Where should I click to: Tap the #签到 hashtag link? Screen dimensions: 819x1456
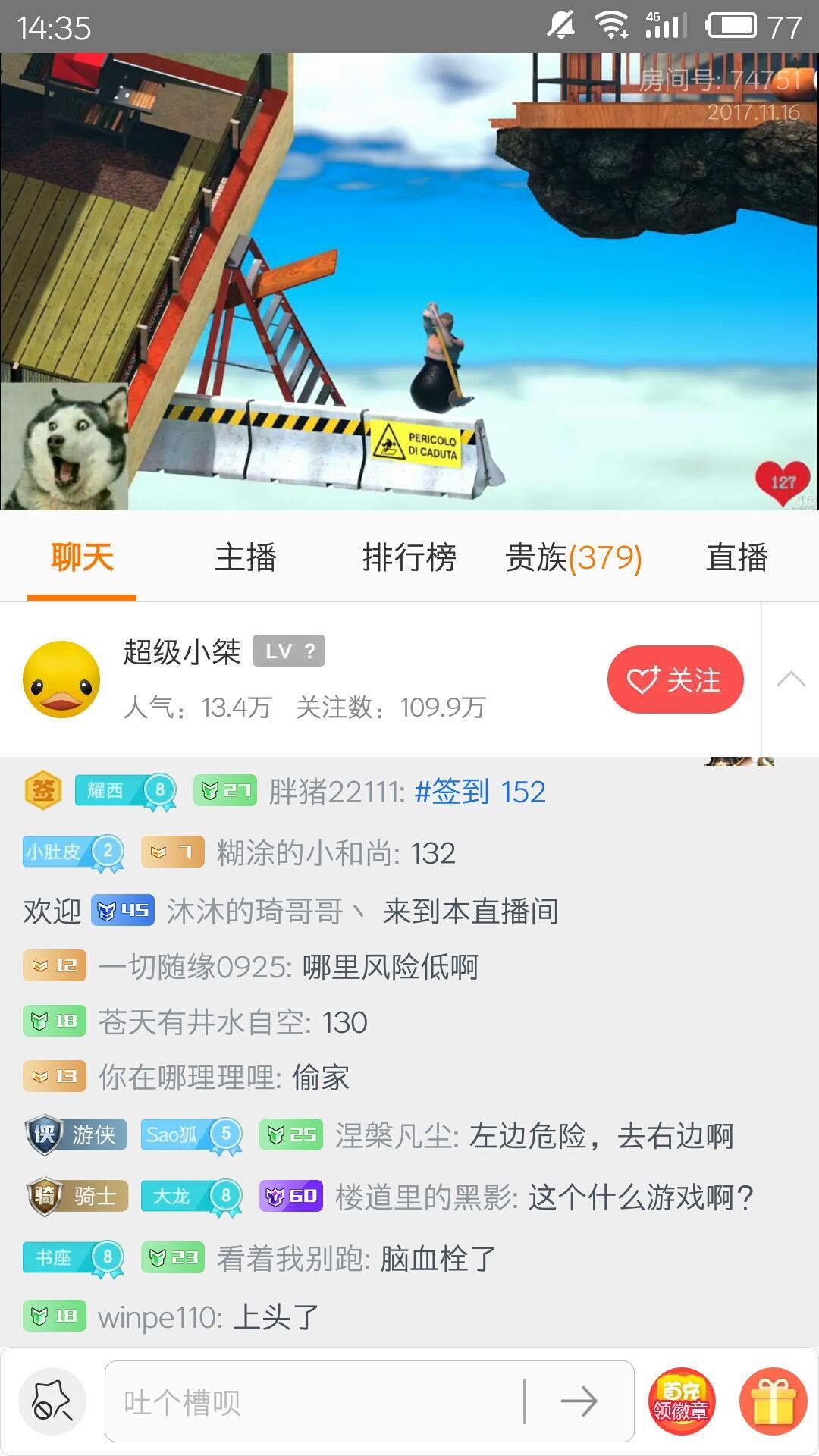pyautogui.click(x=452, y=792)
